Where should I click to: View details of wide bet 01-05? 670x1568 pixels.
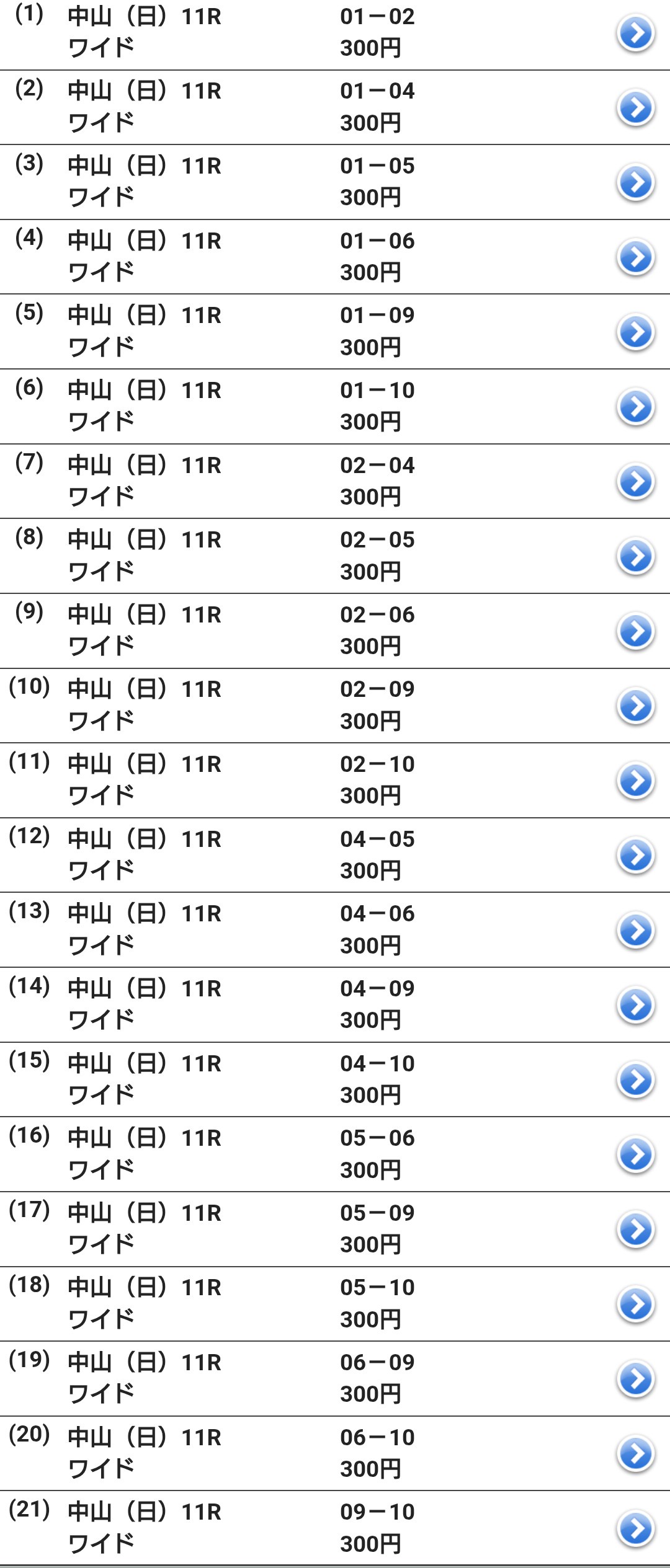point(636,183)
